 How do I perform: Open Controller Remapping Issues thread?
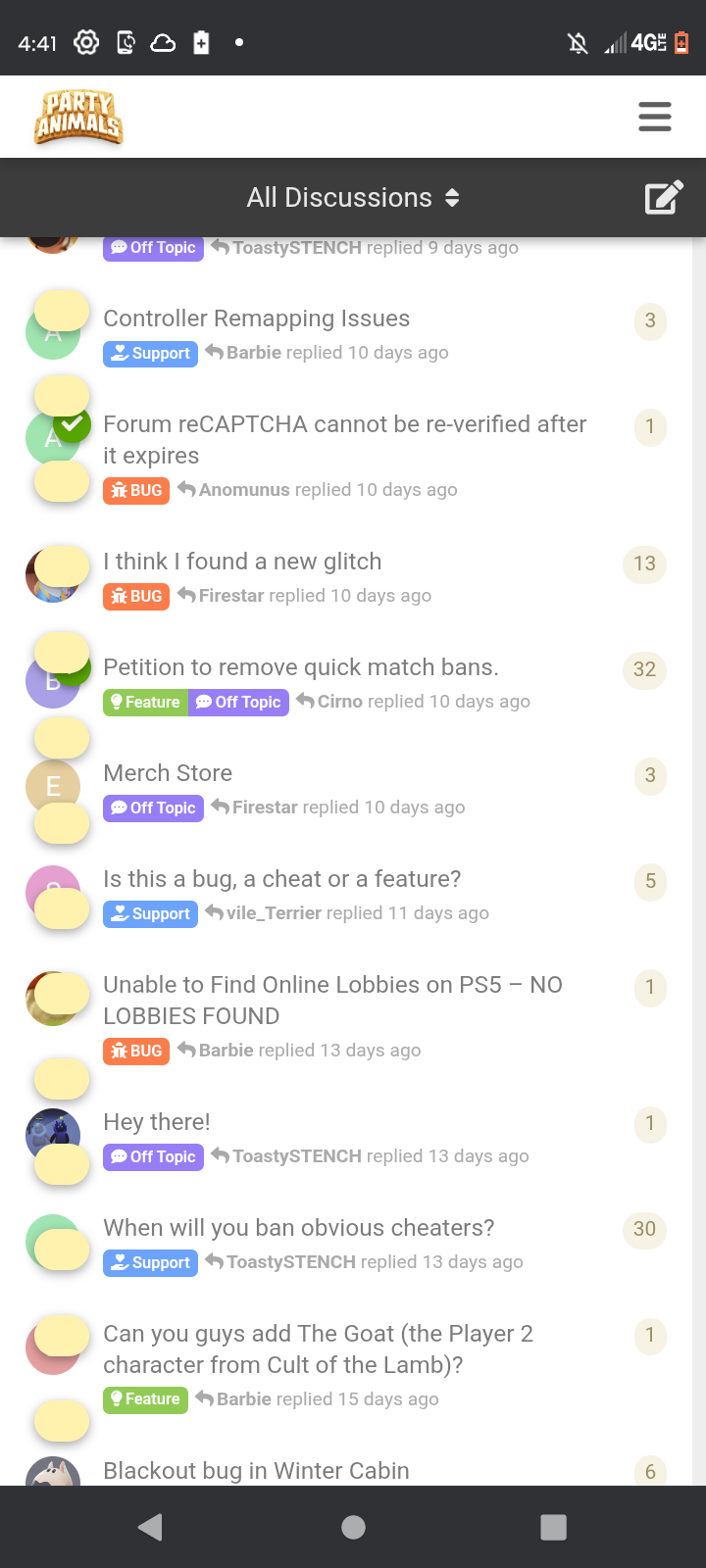pyautogui.click(x=257, y=318)
